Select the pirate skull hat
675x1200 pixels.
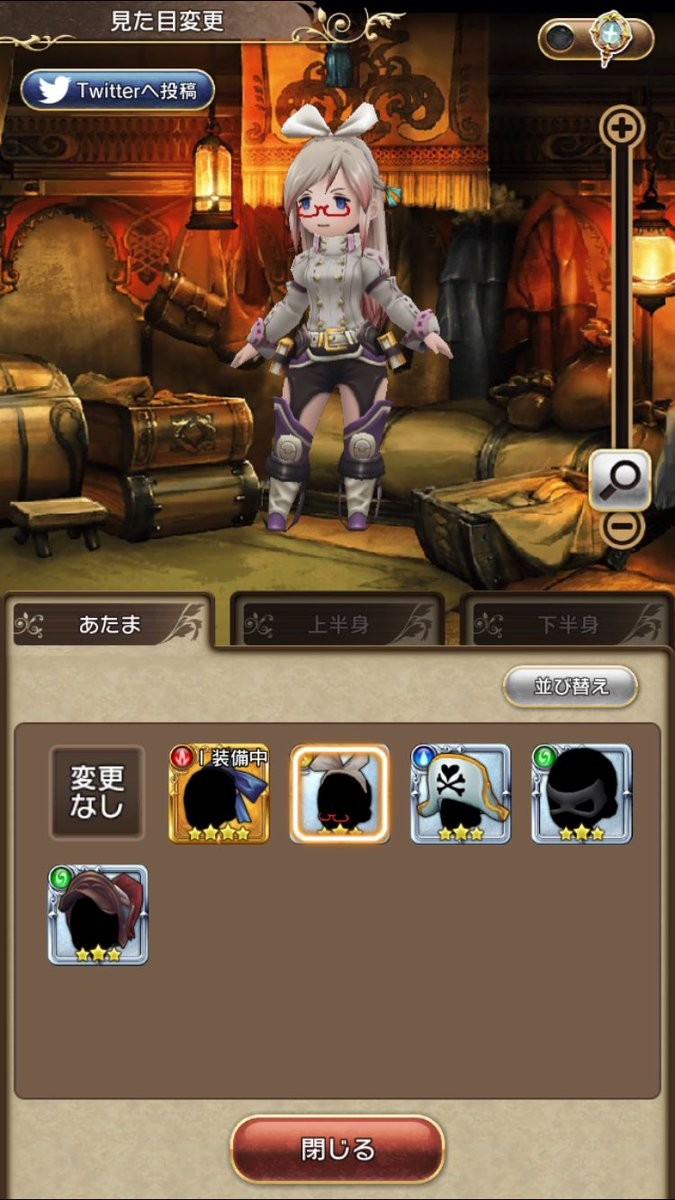coord(461,794)
